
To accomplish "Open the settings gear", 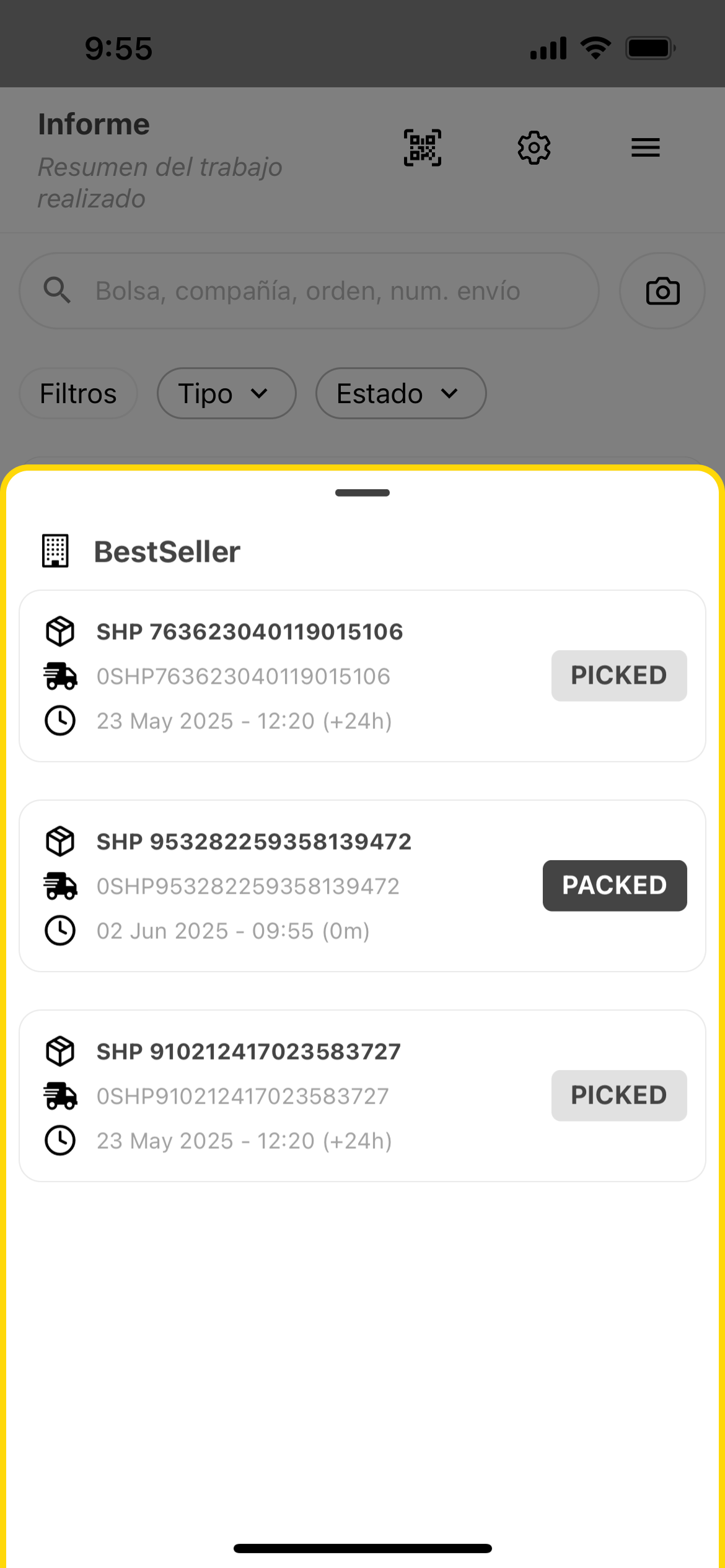I will click(534, 147).
